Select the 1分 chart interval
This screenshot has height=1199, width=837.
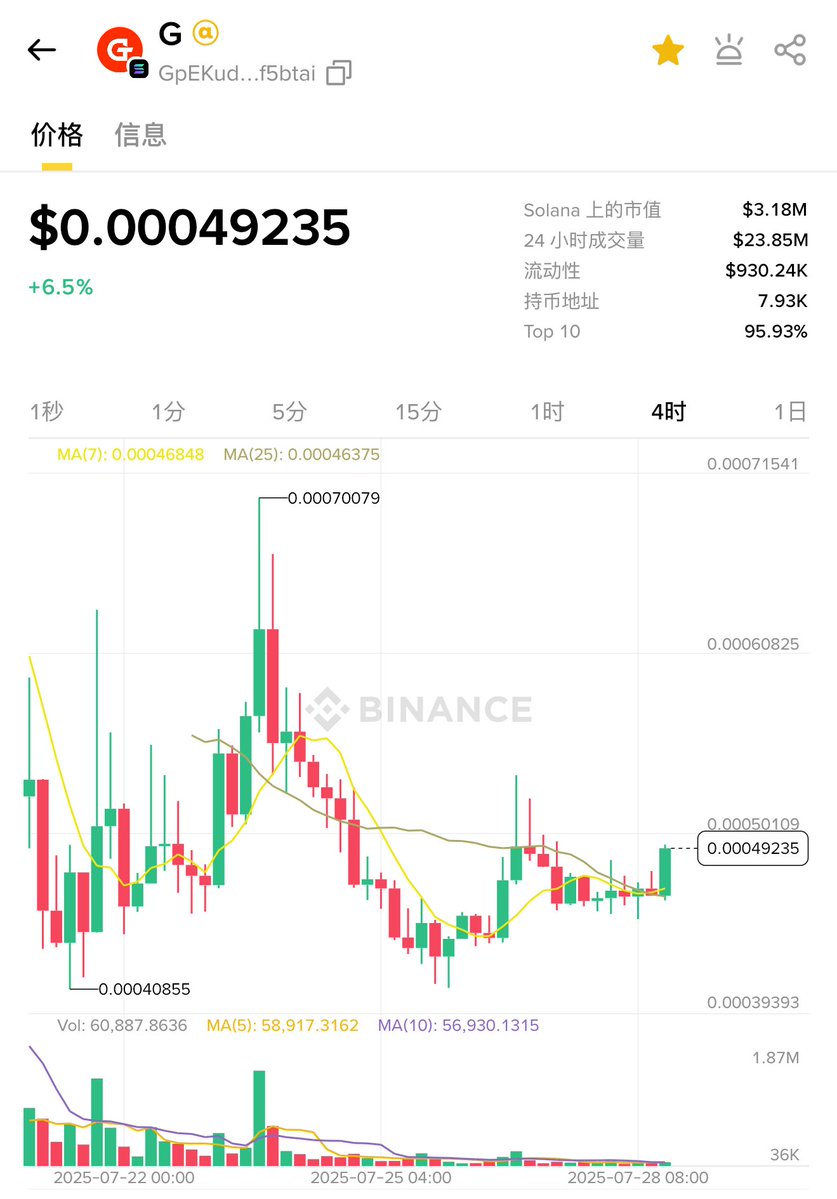(168, 411)
